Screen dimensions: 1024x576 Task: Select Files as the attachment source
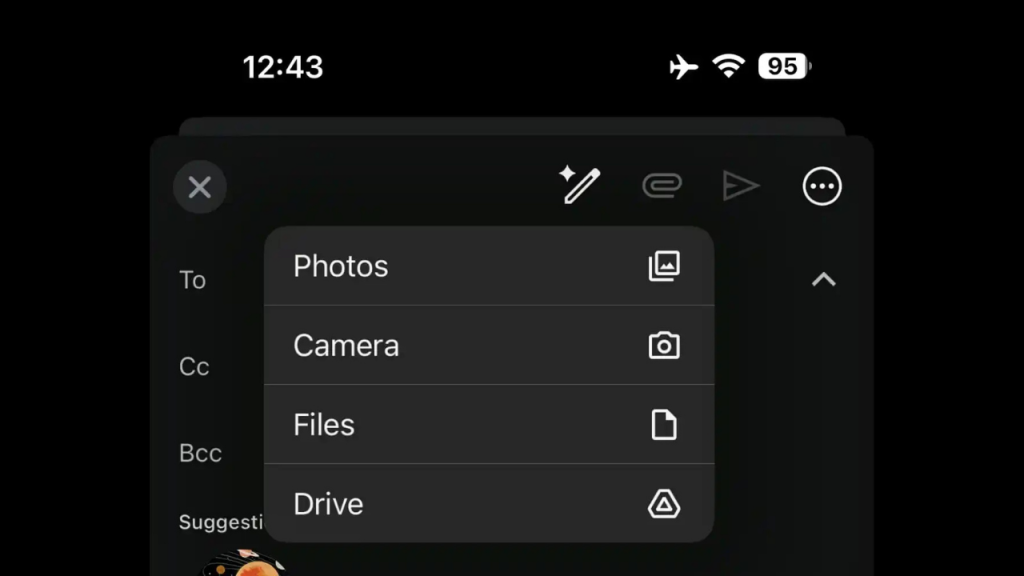click(x=488, y=424)
